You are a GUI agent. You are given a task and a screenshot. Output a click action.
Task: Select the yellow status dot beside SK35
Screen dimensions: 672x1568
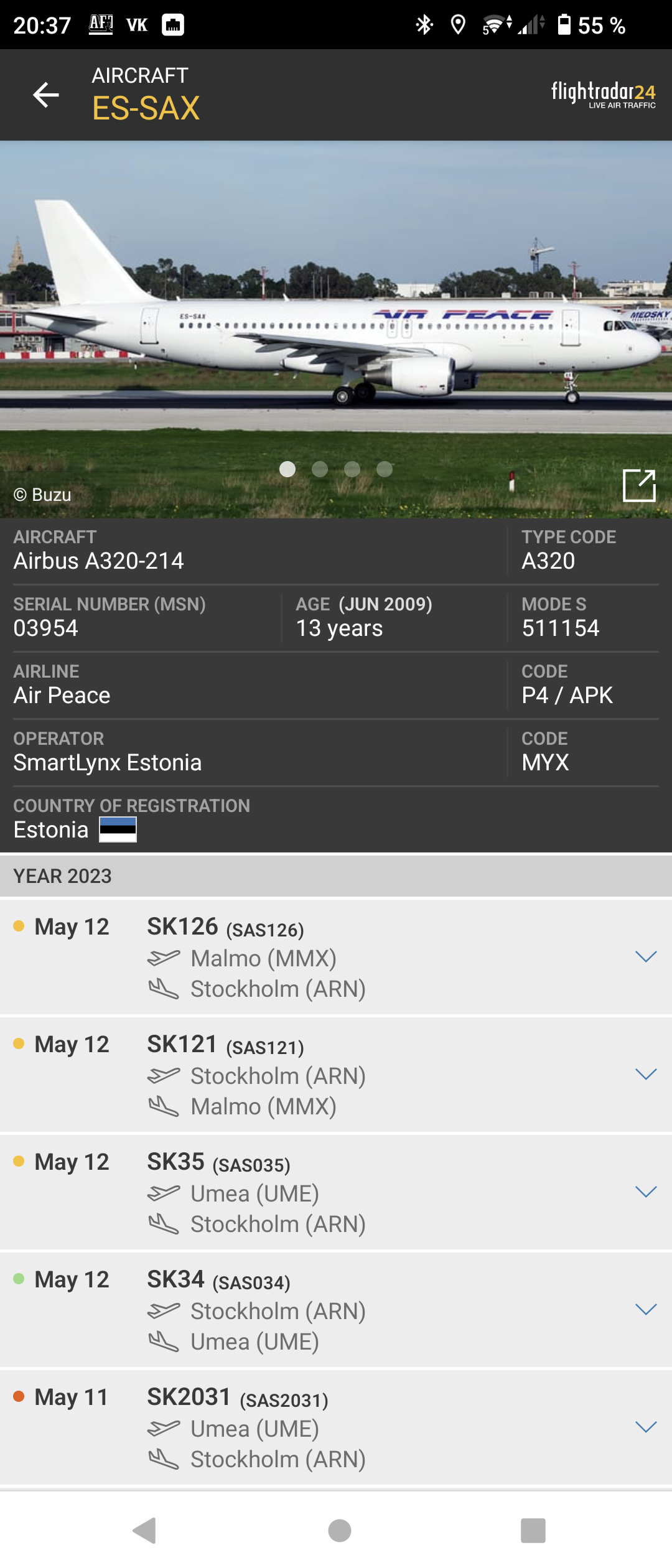pyautogui.click(x=18, y=1160)
